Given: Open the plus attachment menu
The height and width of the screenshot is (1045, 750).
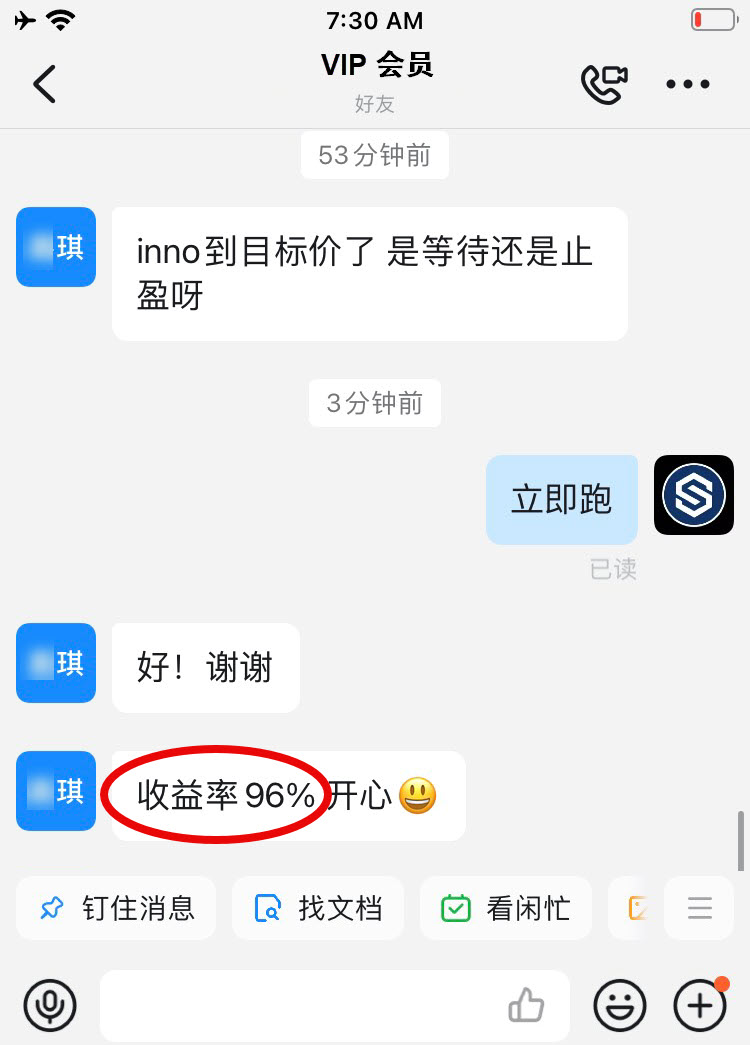Looking at the screenshot, I should coord(700,1005).
